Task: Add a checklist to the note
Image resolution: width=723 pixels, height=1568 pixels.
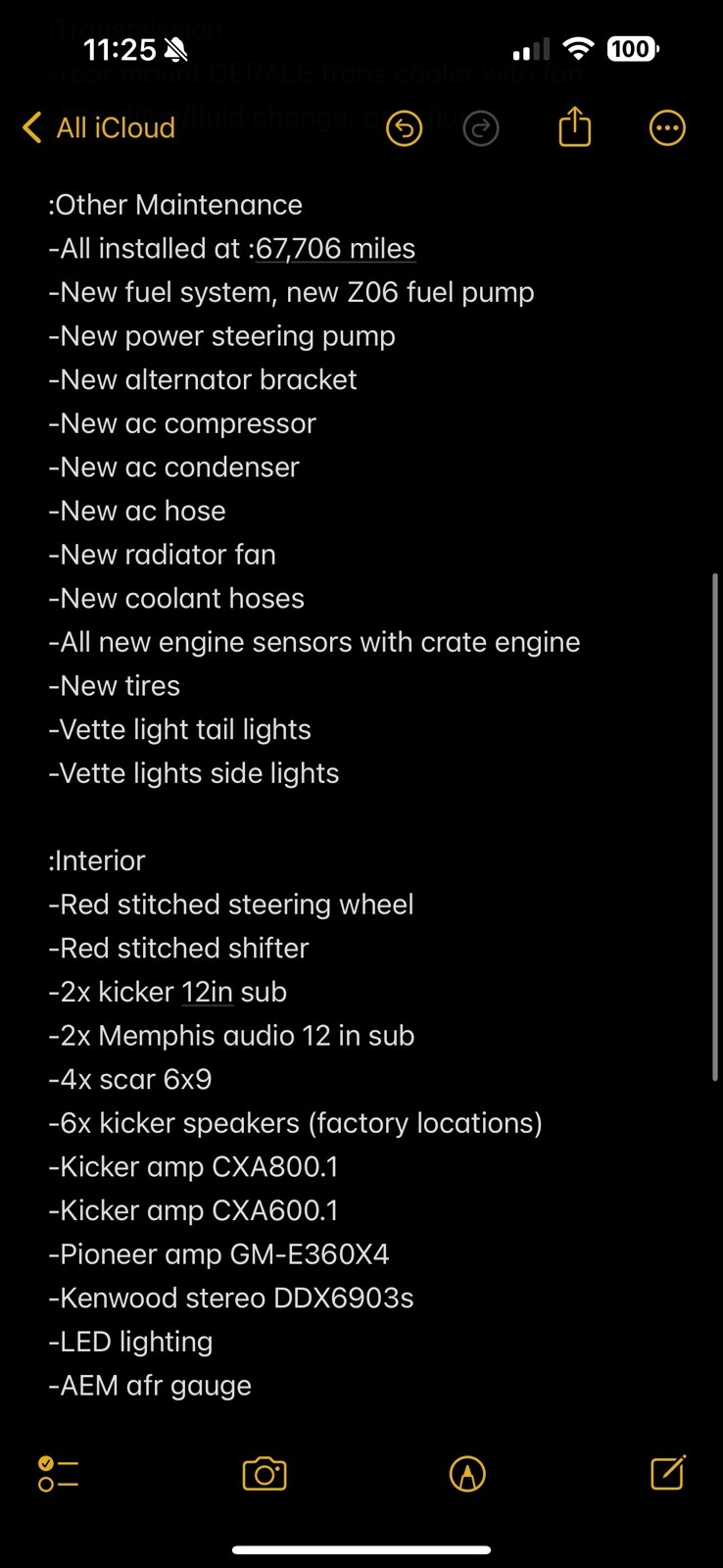Action: (x=58, y=1474)
